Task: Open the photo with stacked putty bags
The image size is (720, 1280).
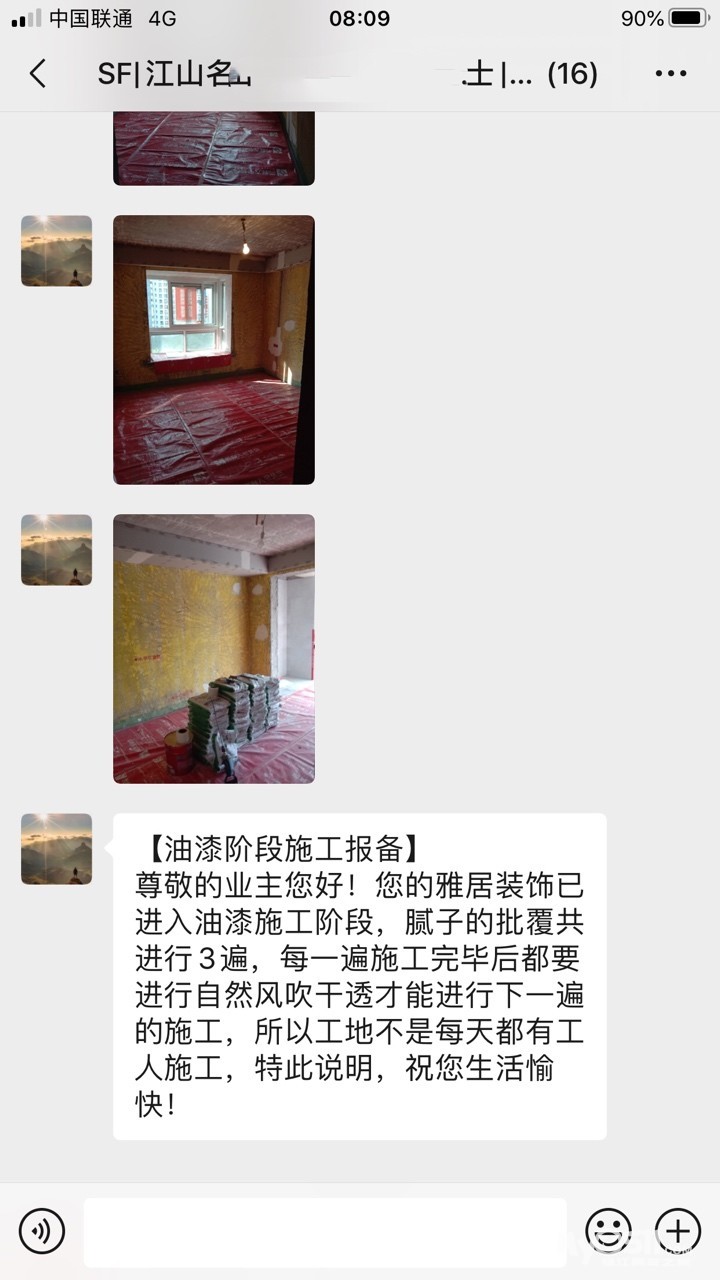Action: 214,648
